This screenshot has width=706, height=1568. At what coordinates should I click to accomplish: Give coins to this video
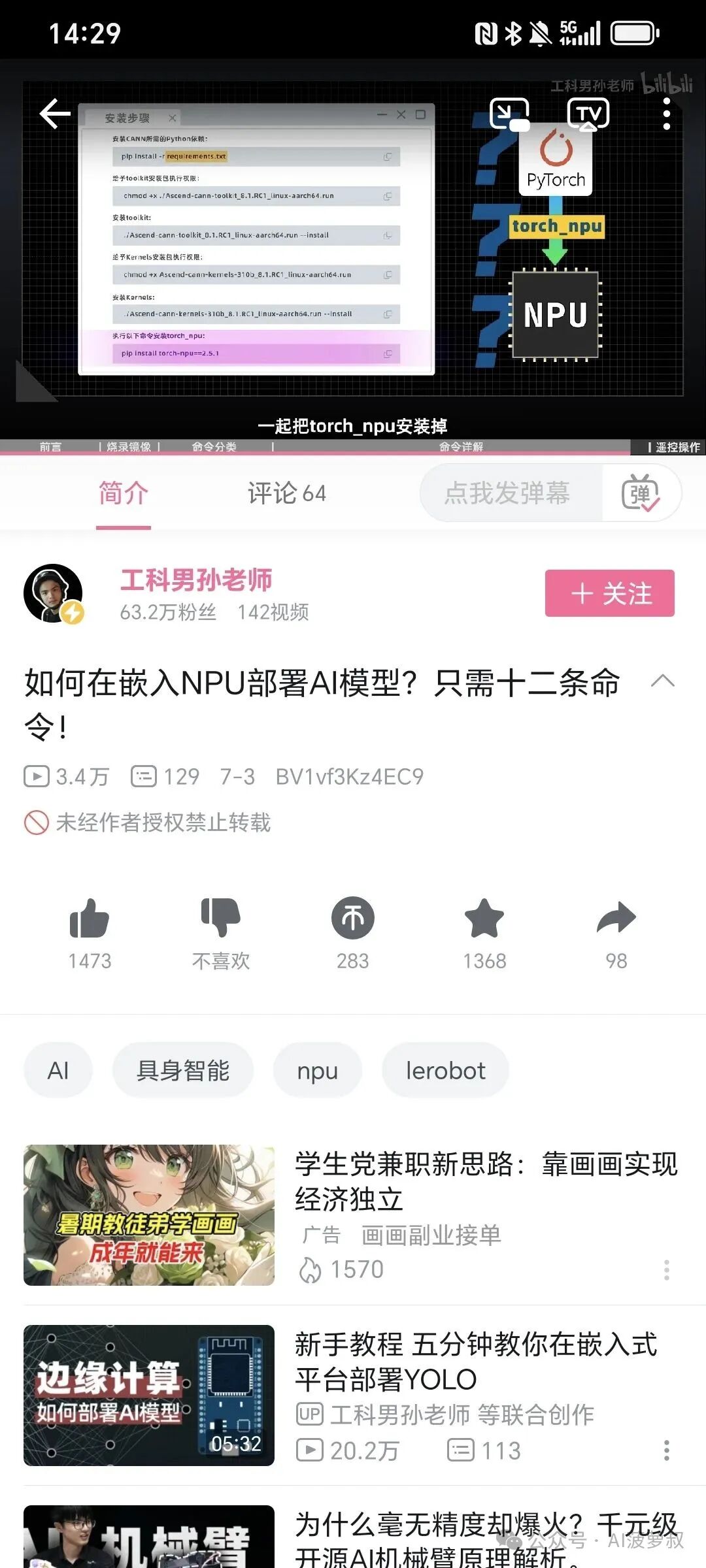click(x=353, y=919)
